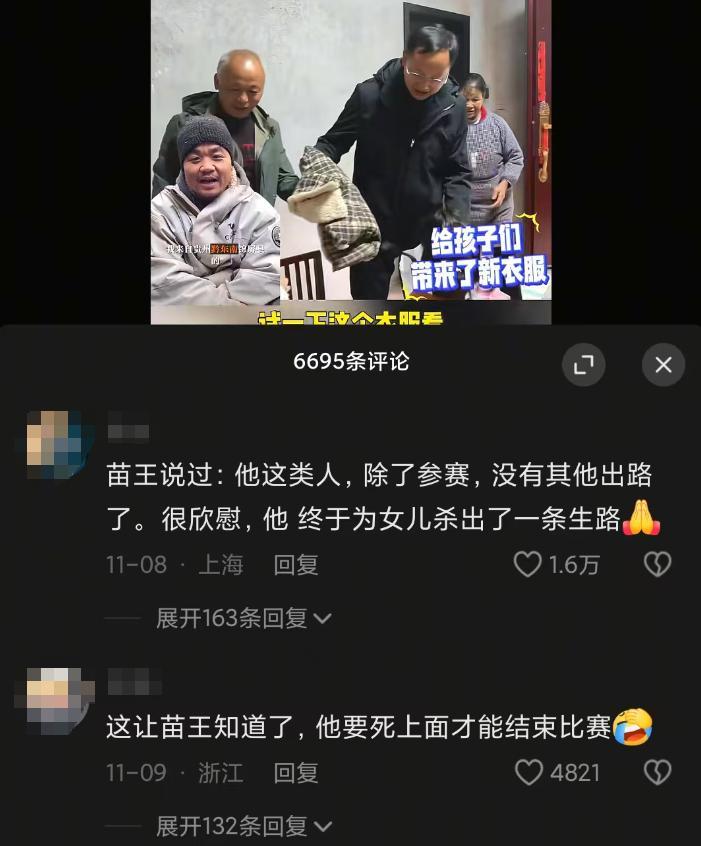The image size is (701, 846).
Task: Expand the 132 replies
Action: [243, 826]
